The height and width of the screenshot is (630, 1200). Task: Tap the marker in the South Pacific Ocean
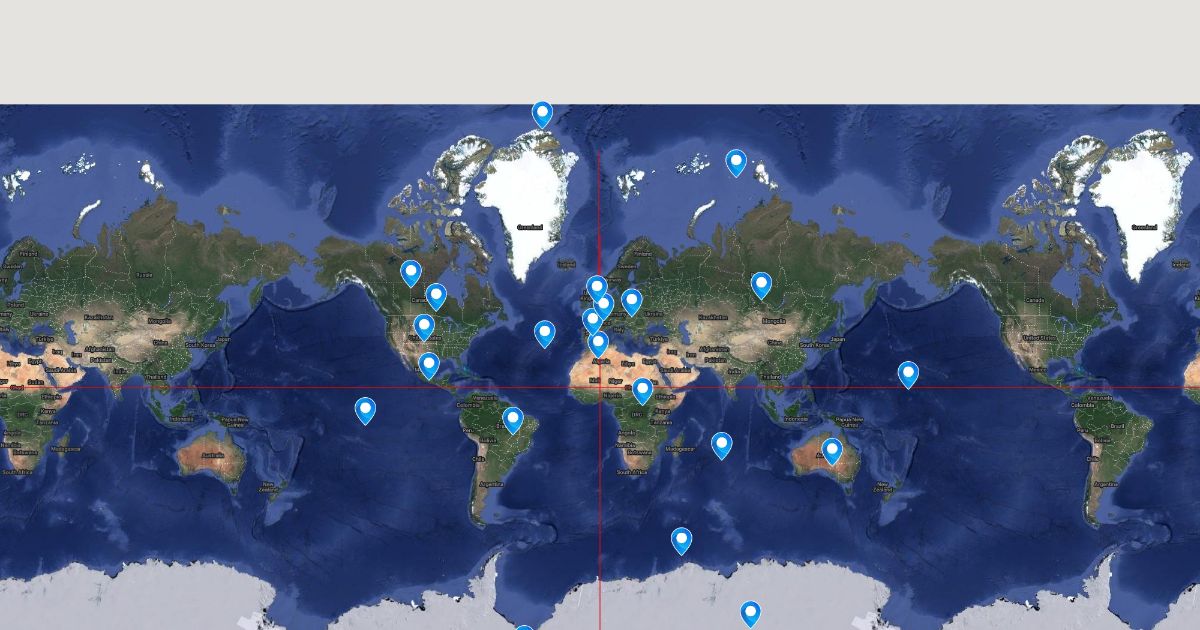(366, 409)
